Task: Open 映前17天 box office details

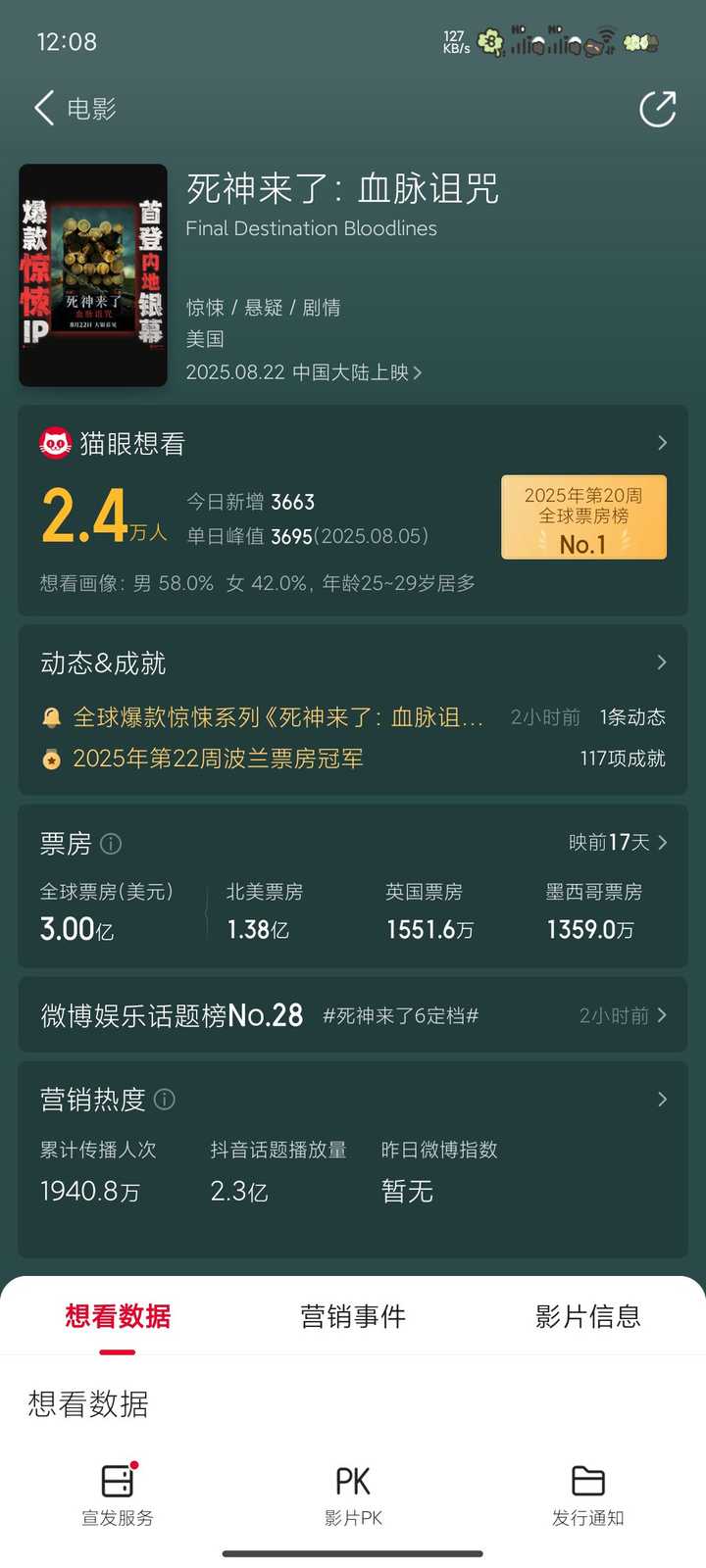Action: 618,842
